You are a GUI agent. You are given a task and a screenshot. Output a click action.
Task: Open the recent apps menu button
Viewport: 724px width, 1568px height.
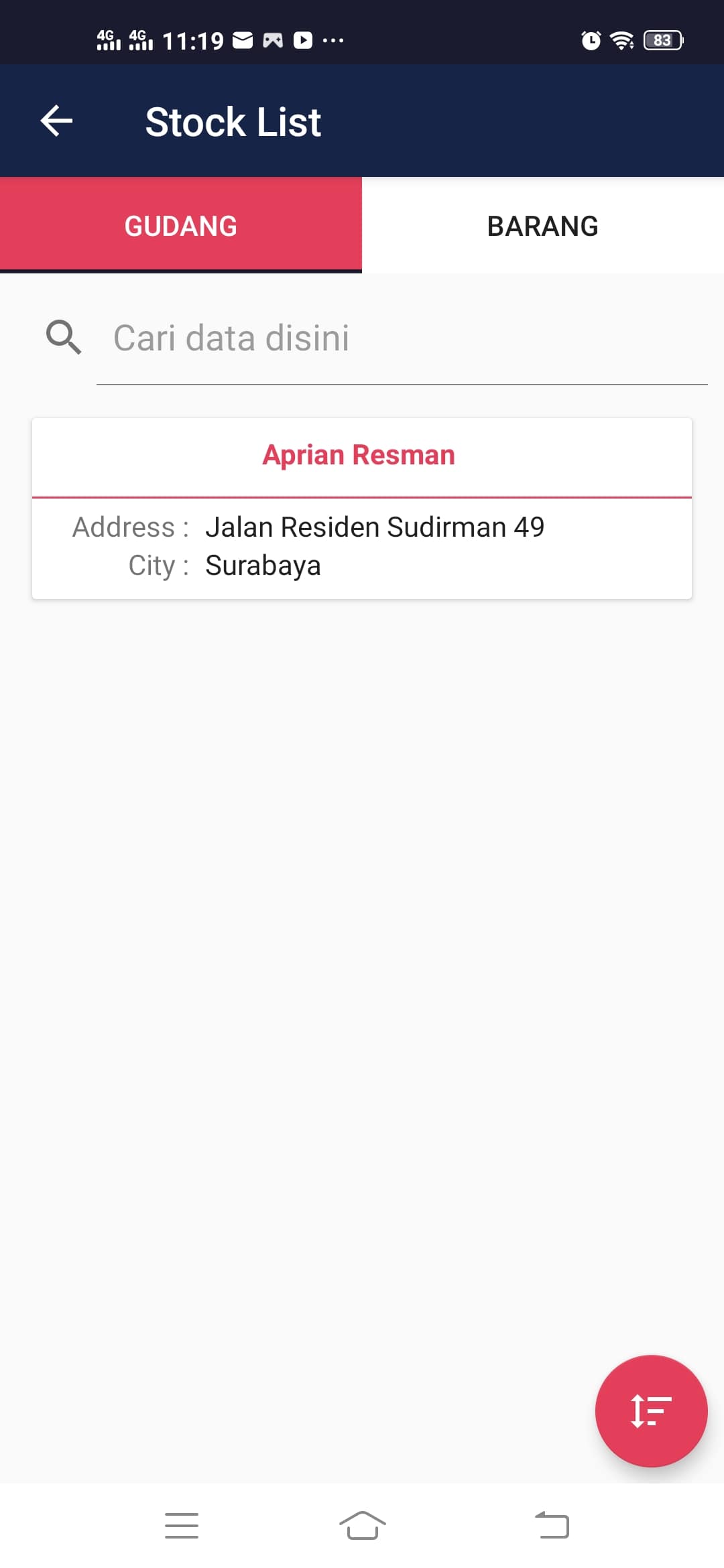point(182,1525)
